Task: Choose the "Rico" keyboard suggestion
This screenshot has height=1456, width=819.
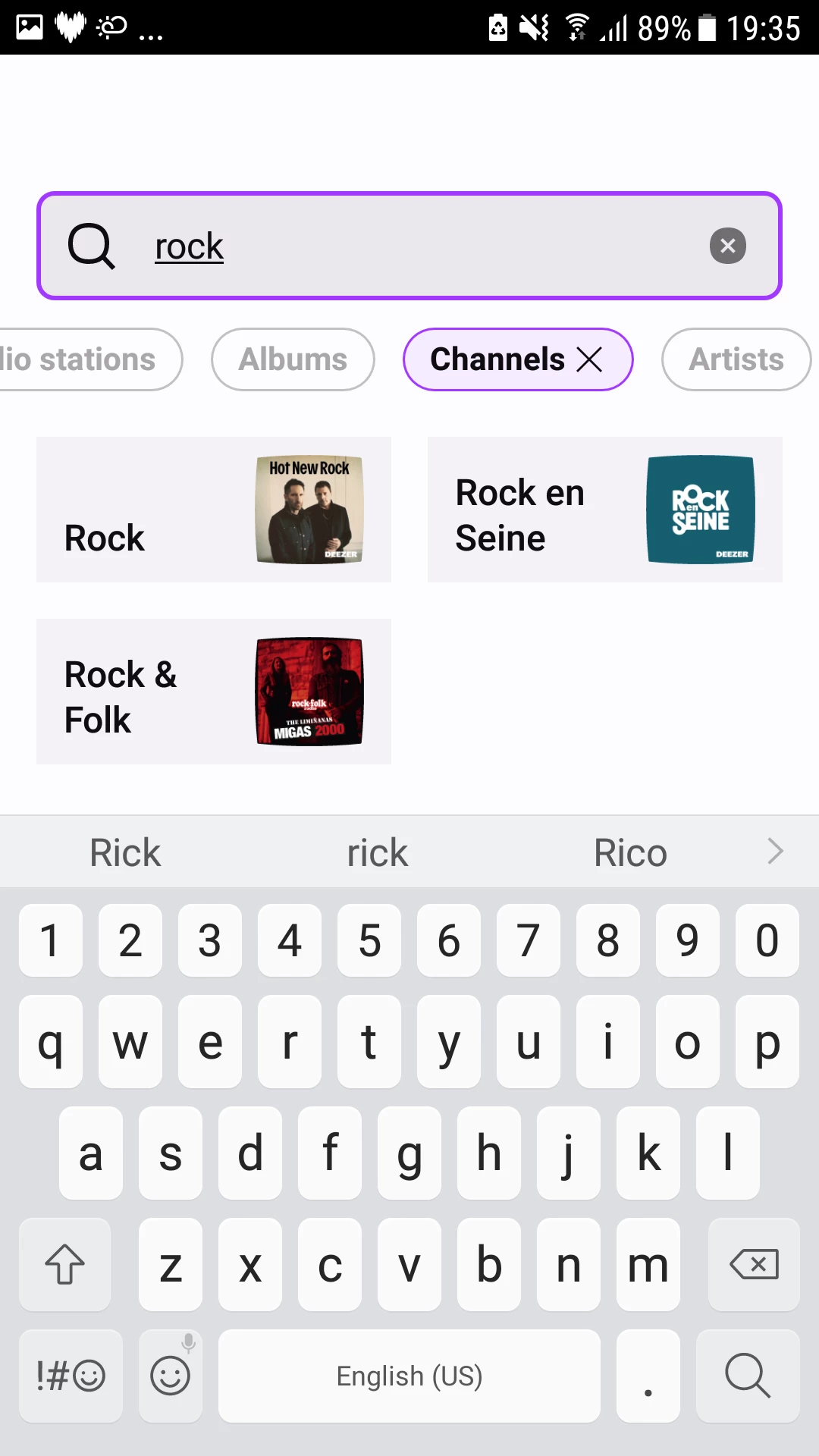Action: tap(630, 852)
